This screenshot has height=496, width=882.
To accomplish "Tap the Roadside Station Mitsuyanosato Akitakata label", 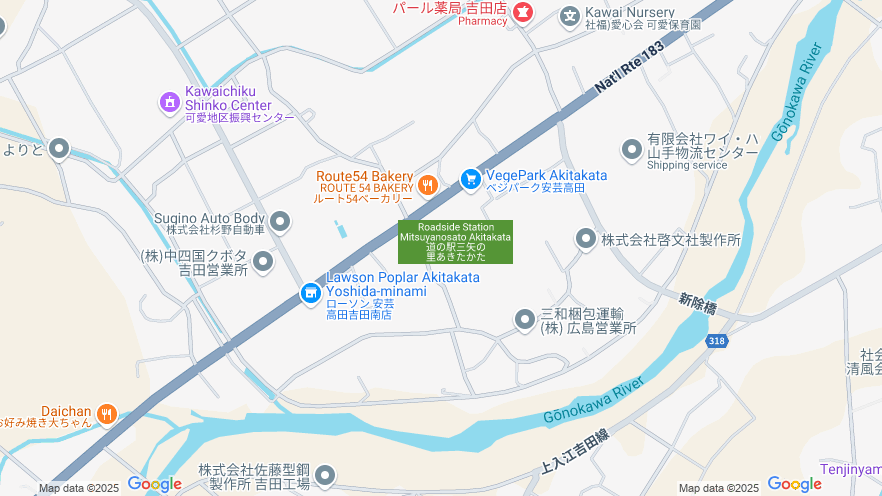I will [x=455, y=242].
